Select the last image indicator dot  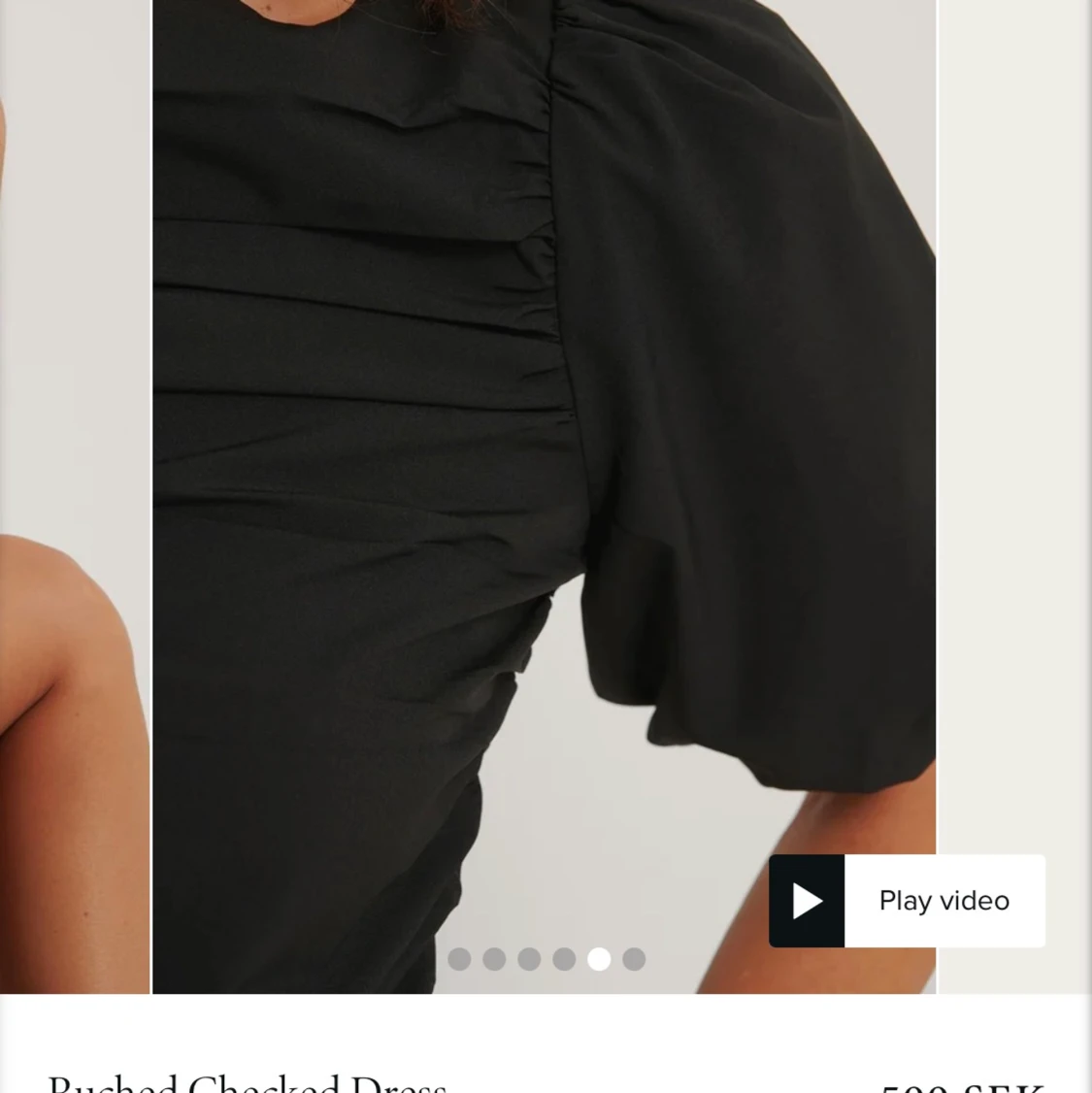[x=634, y=959]
